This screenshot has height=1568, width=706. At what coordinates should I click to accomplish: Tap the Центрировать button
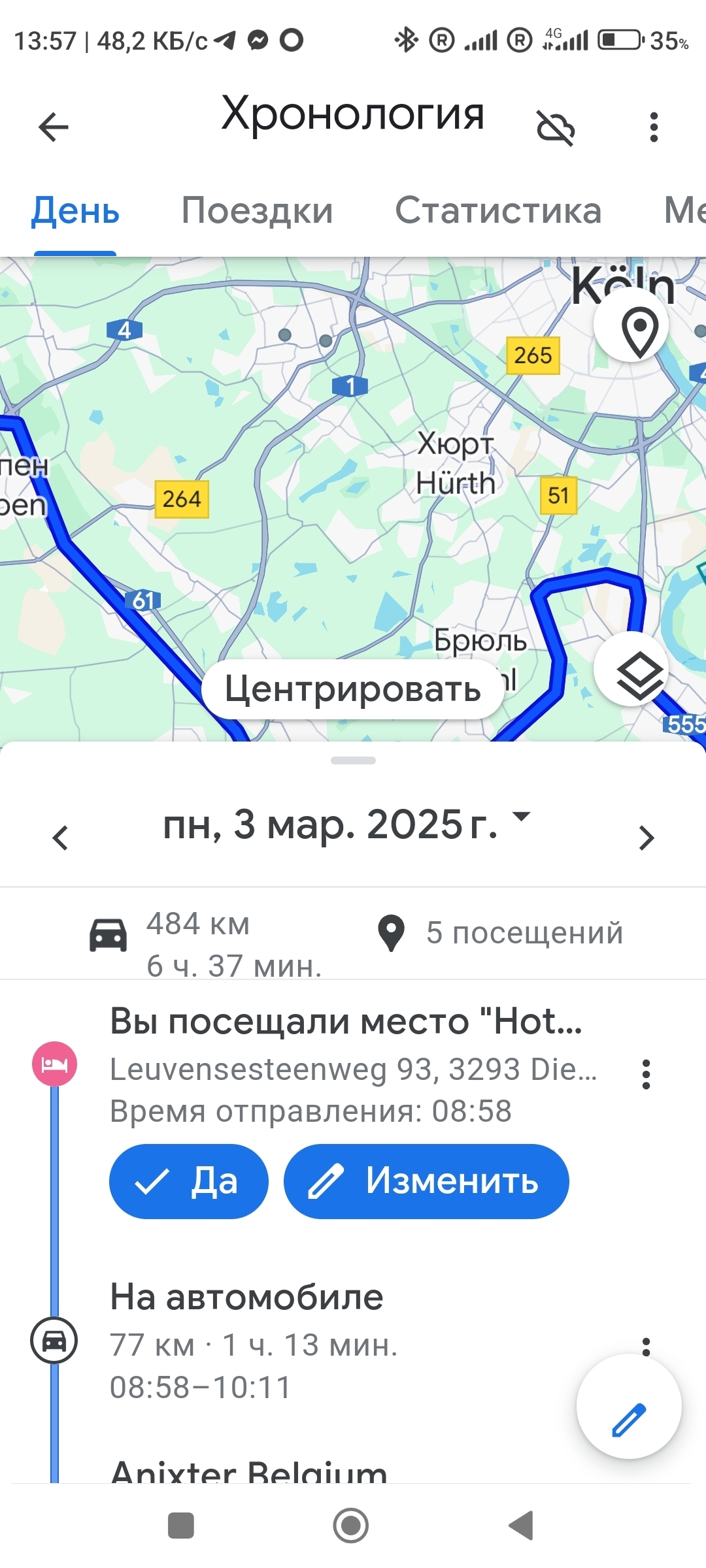point(353,689)
